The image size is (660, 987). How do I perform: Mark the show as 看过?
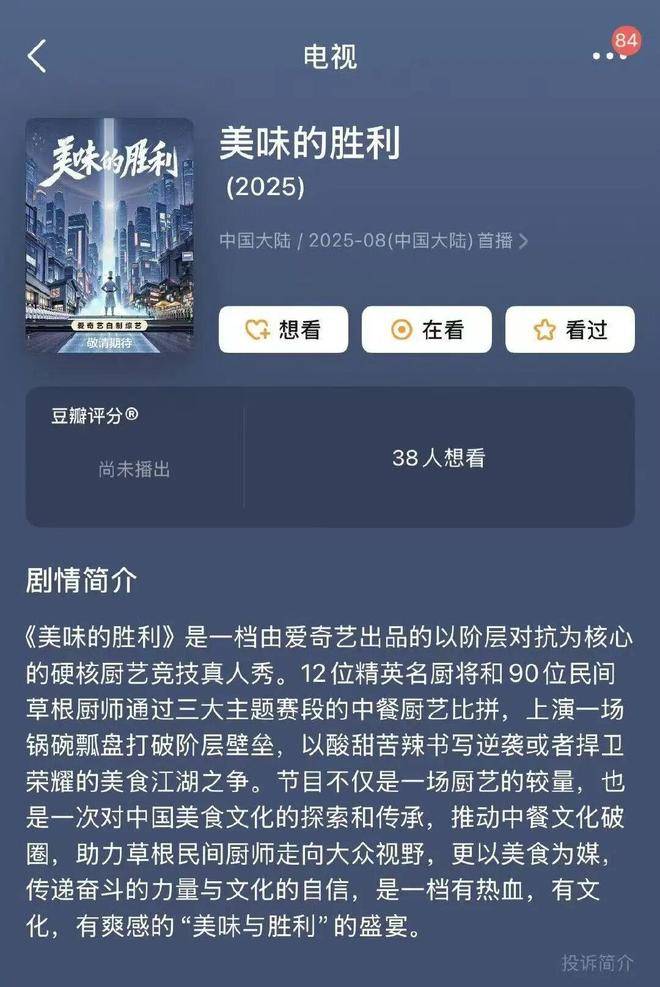tap(570, 329)
